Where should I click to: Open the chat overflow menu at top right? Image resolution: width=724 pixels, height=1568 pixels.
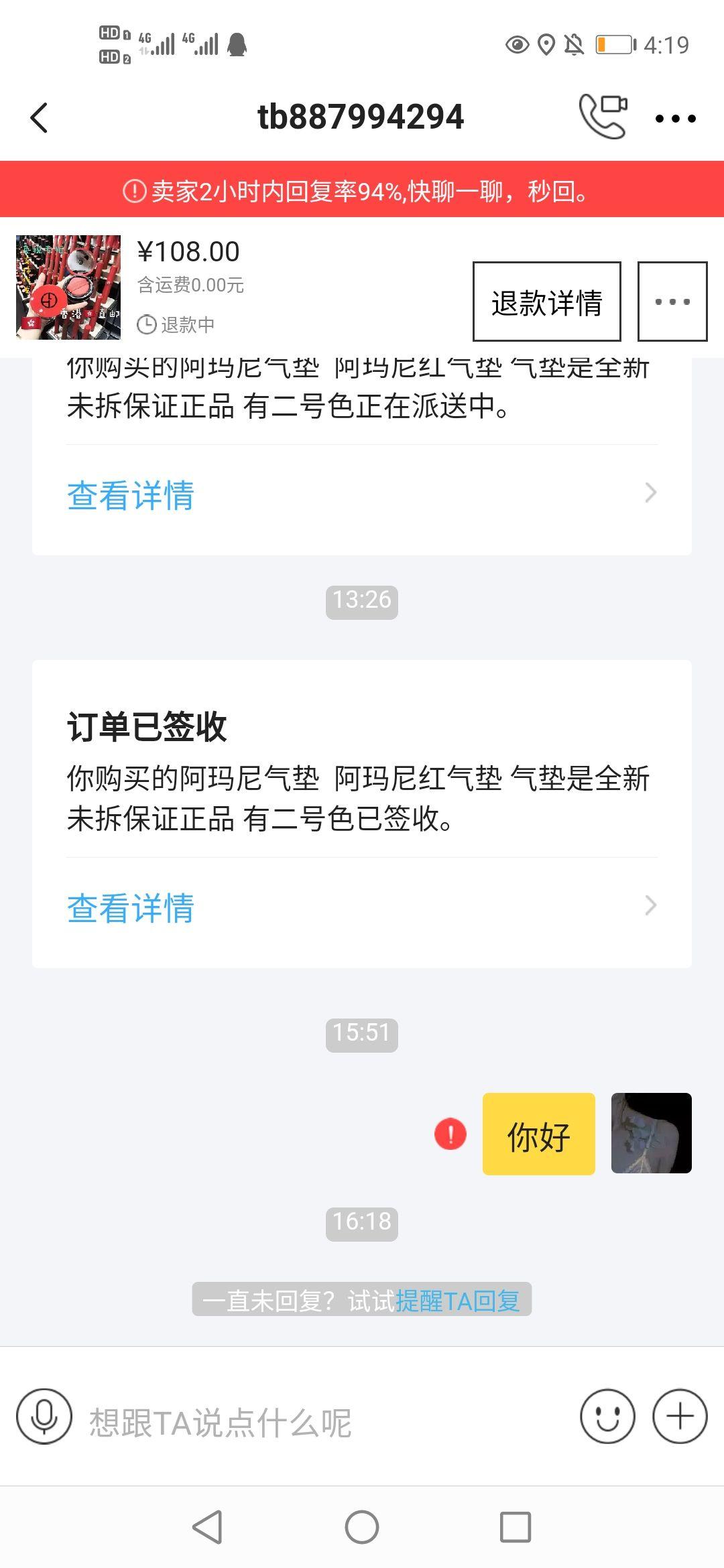(x=675, y=119)
